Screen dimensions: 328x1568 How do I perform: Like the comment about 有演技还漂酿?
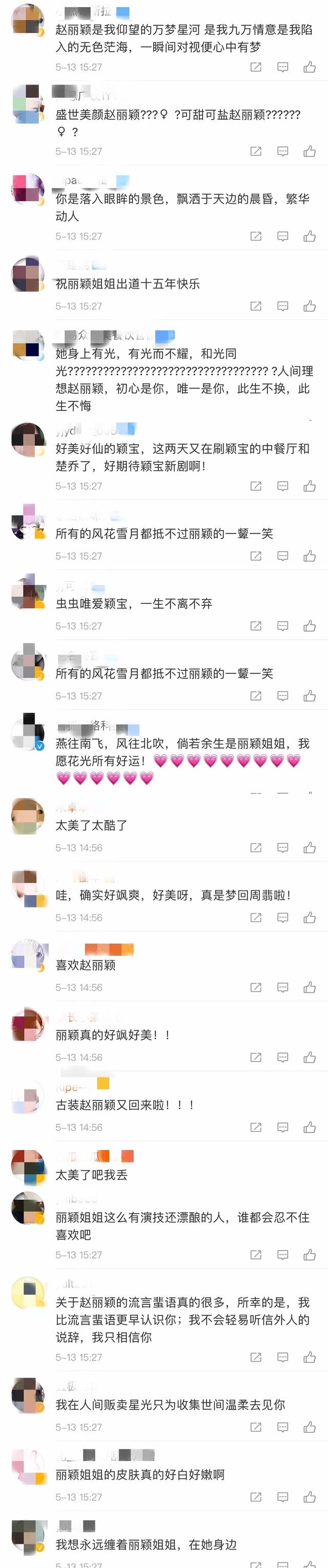[x=310, y=1255]
